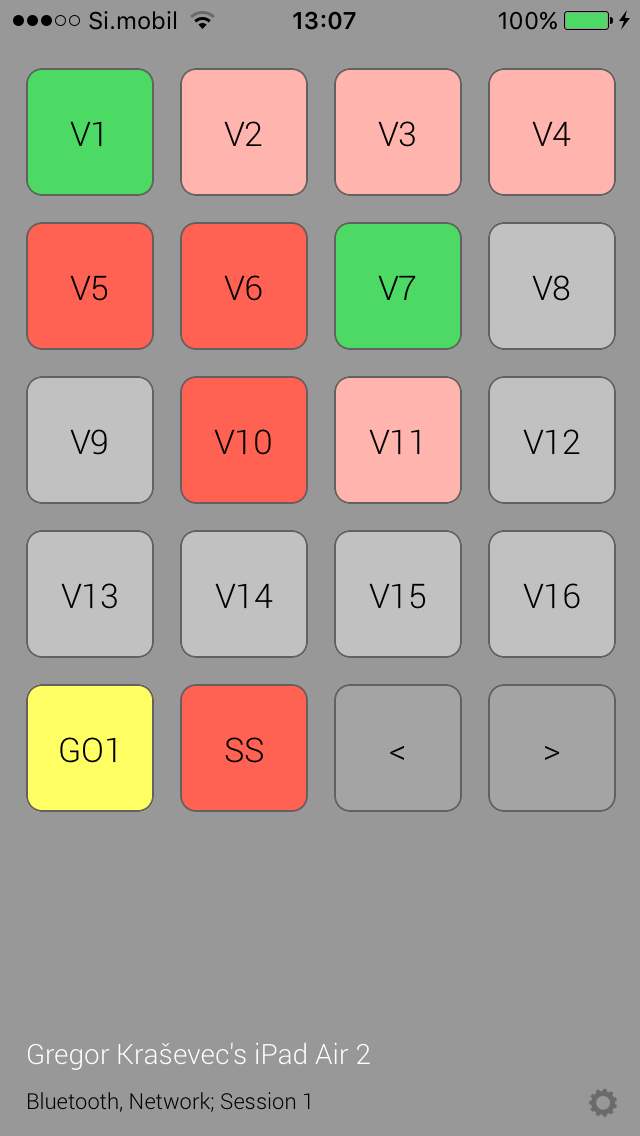Tap the gray V8 button
The image size is (640, 1136).
tap(552, 286)
